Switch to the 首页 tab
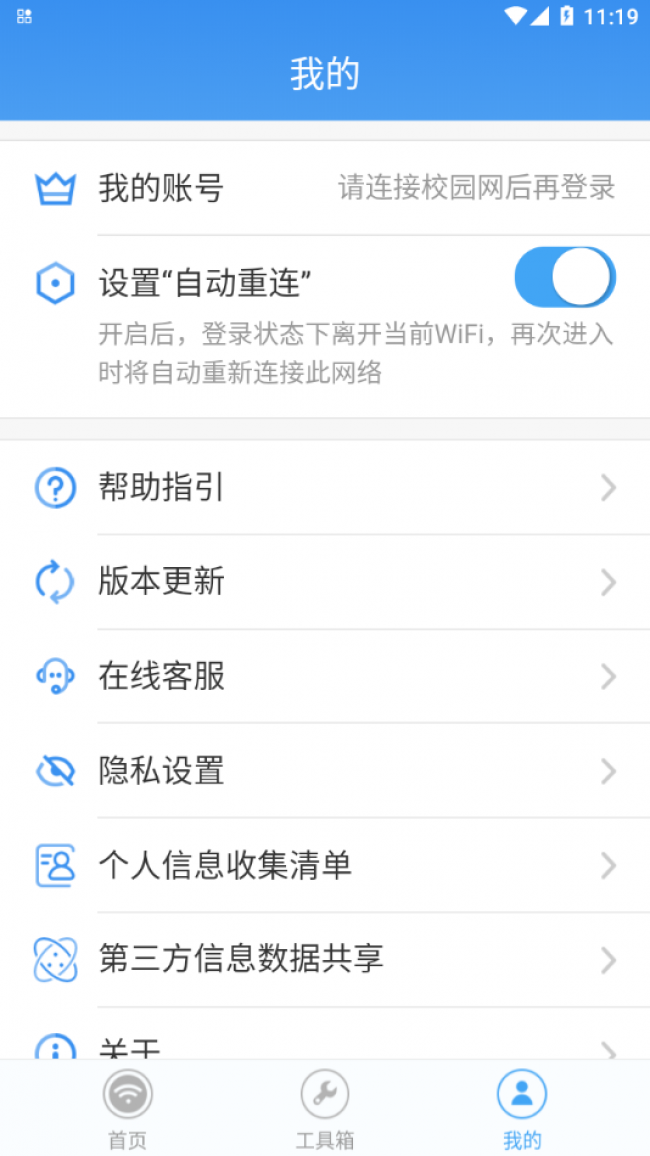650x1156 pixels. tap(127, 1108)
